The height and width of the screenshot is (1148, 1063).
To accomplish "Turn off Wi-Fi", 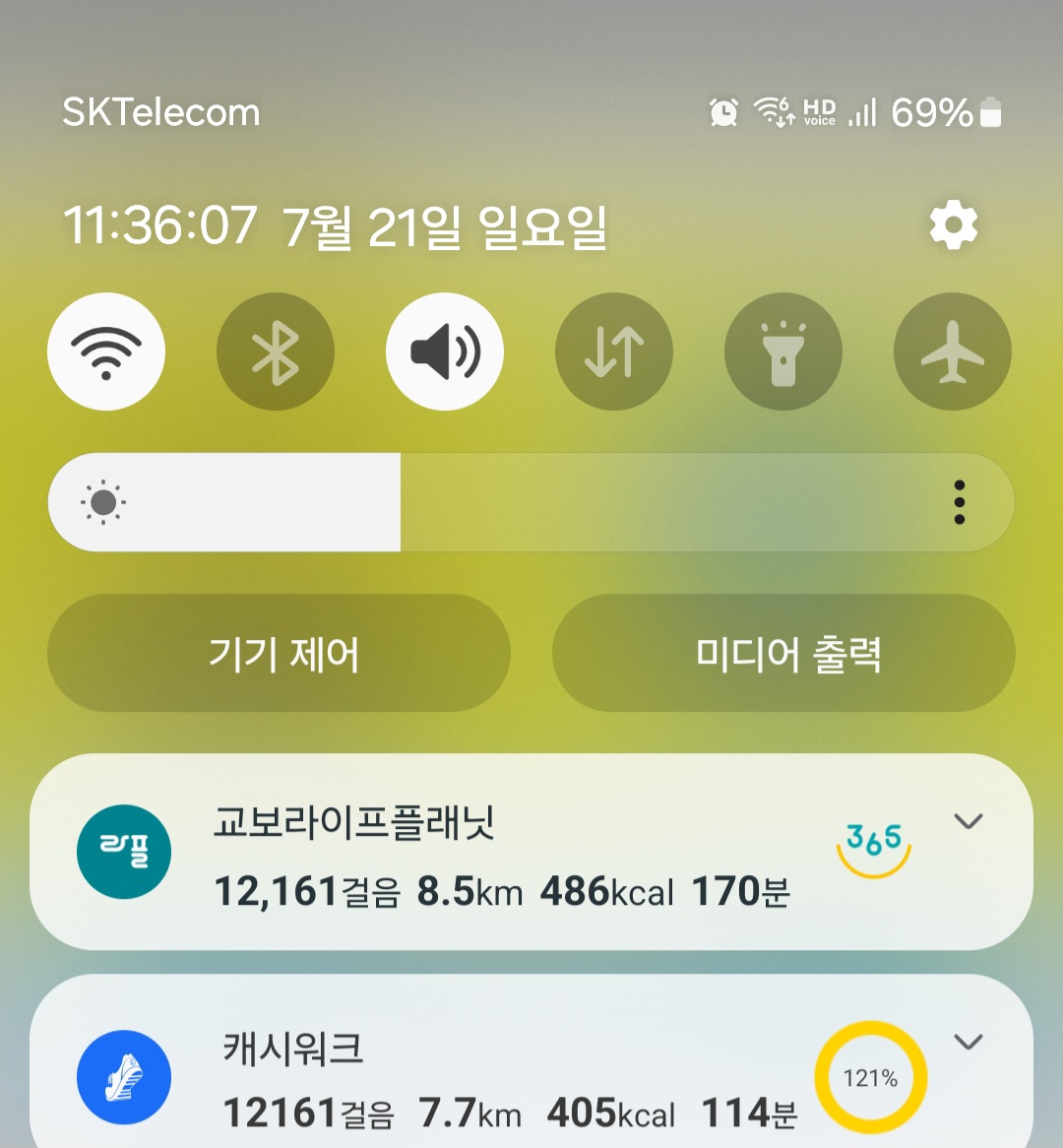I will click(x=106, y=351).
